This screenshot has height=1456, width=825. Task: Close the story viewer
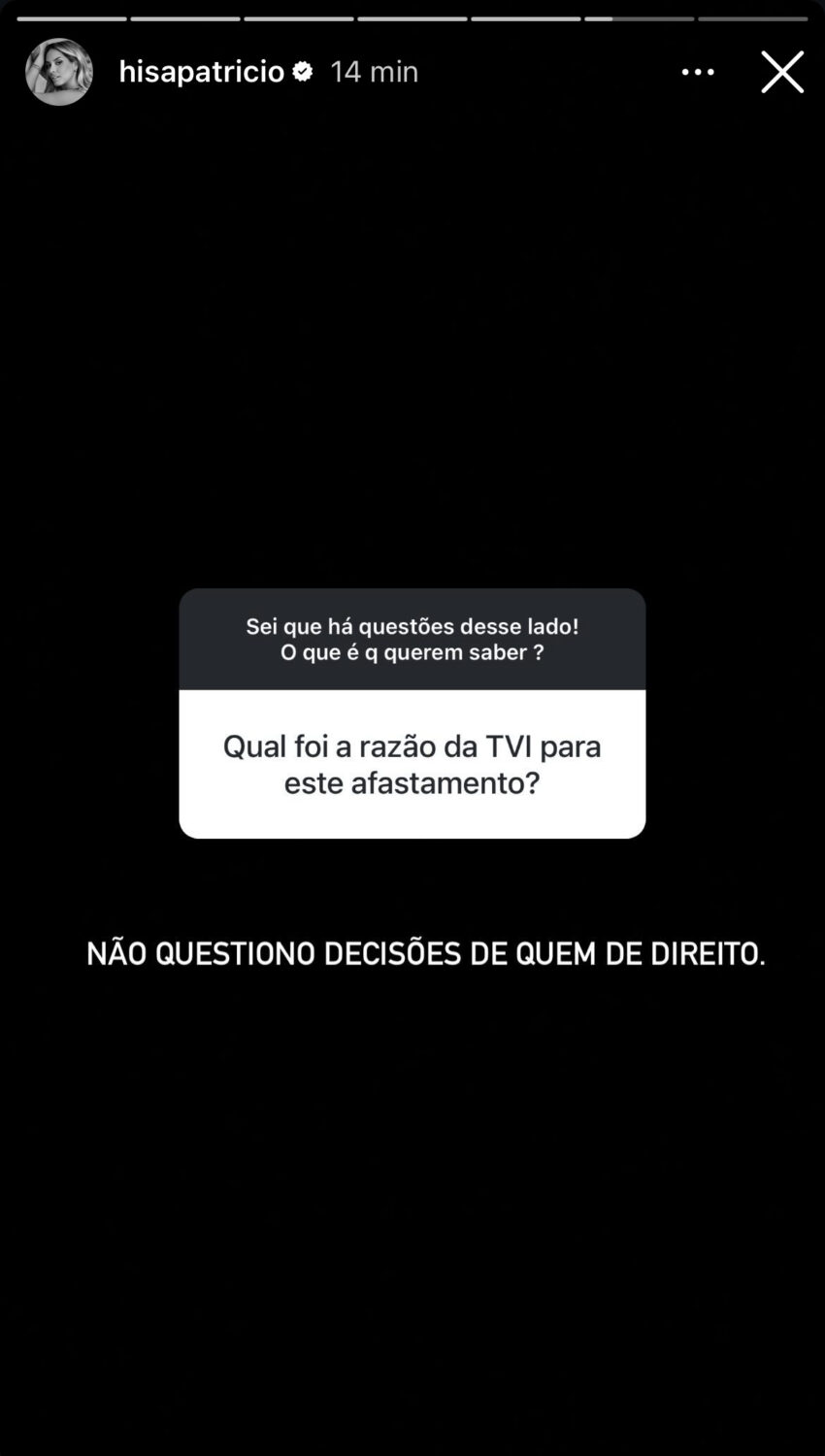pyautogui.click(x=781, y=72)
